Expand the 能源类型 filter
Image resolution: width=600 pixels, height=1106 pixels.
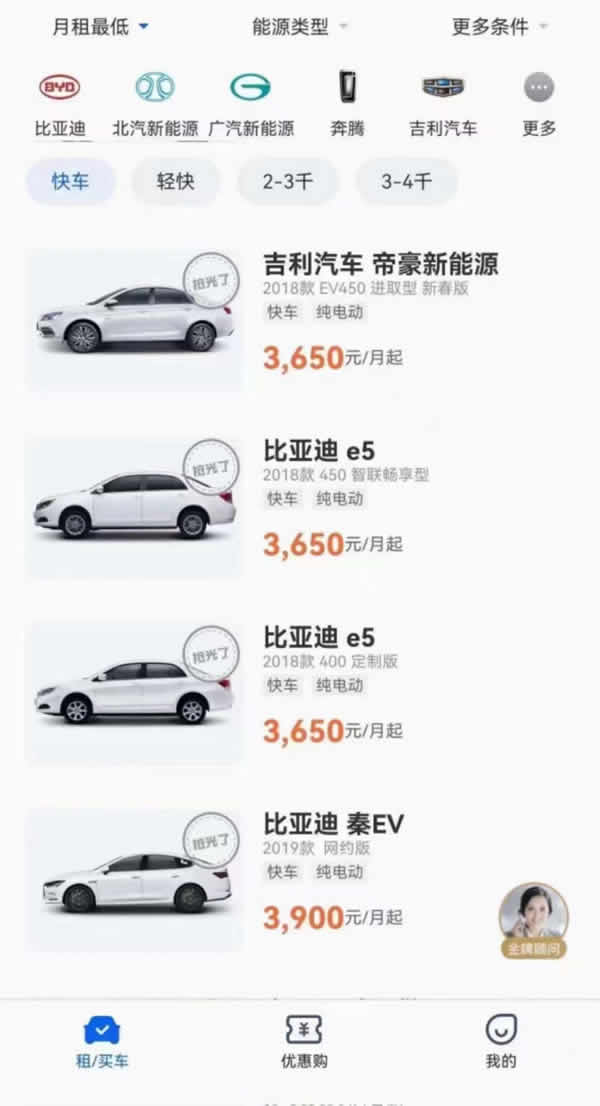point(300,27)
